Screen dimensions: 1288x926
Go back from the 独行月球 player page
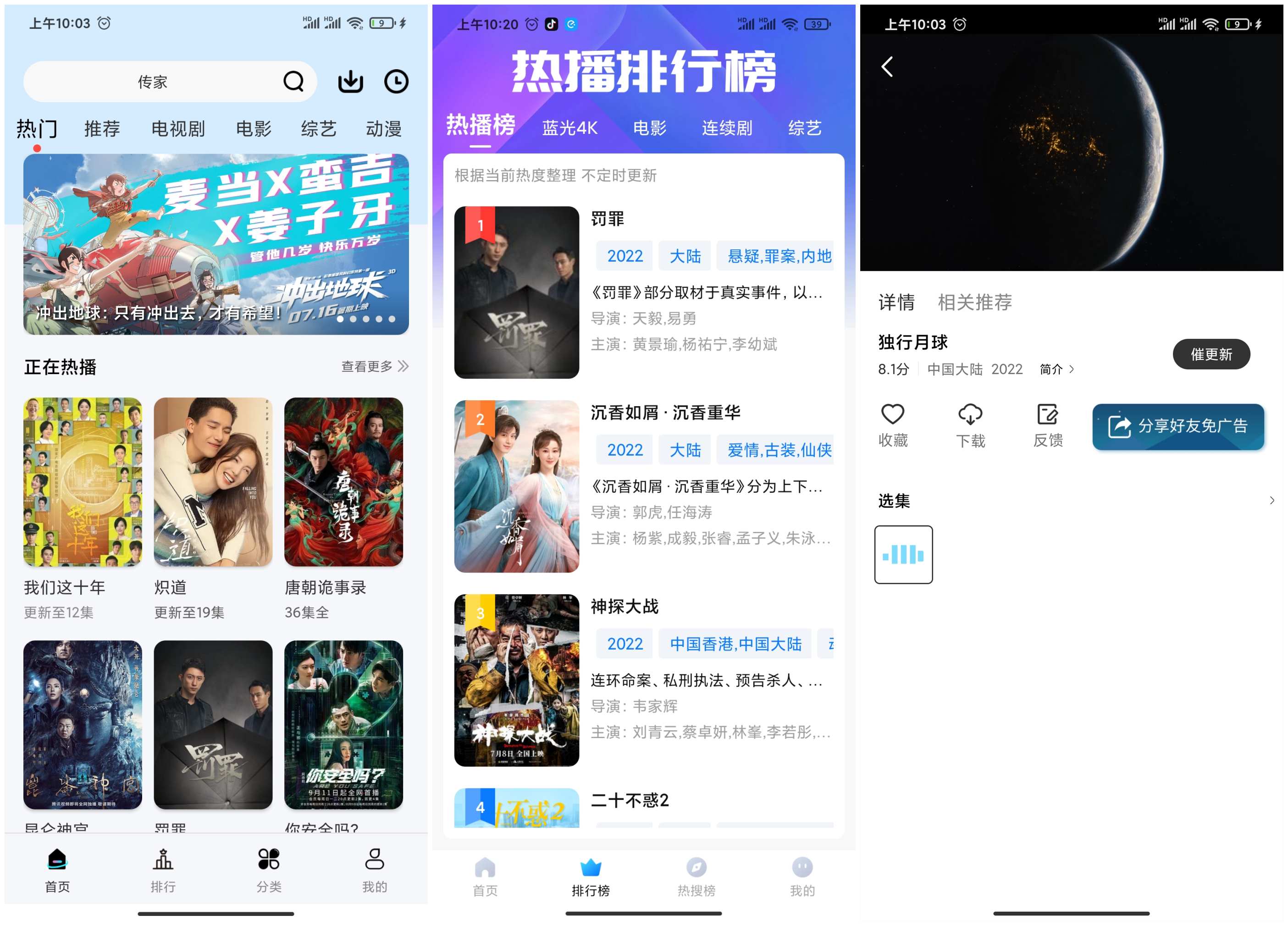(887, 67)
